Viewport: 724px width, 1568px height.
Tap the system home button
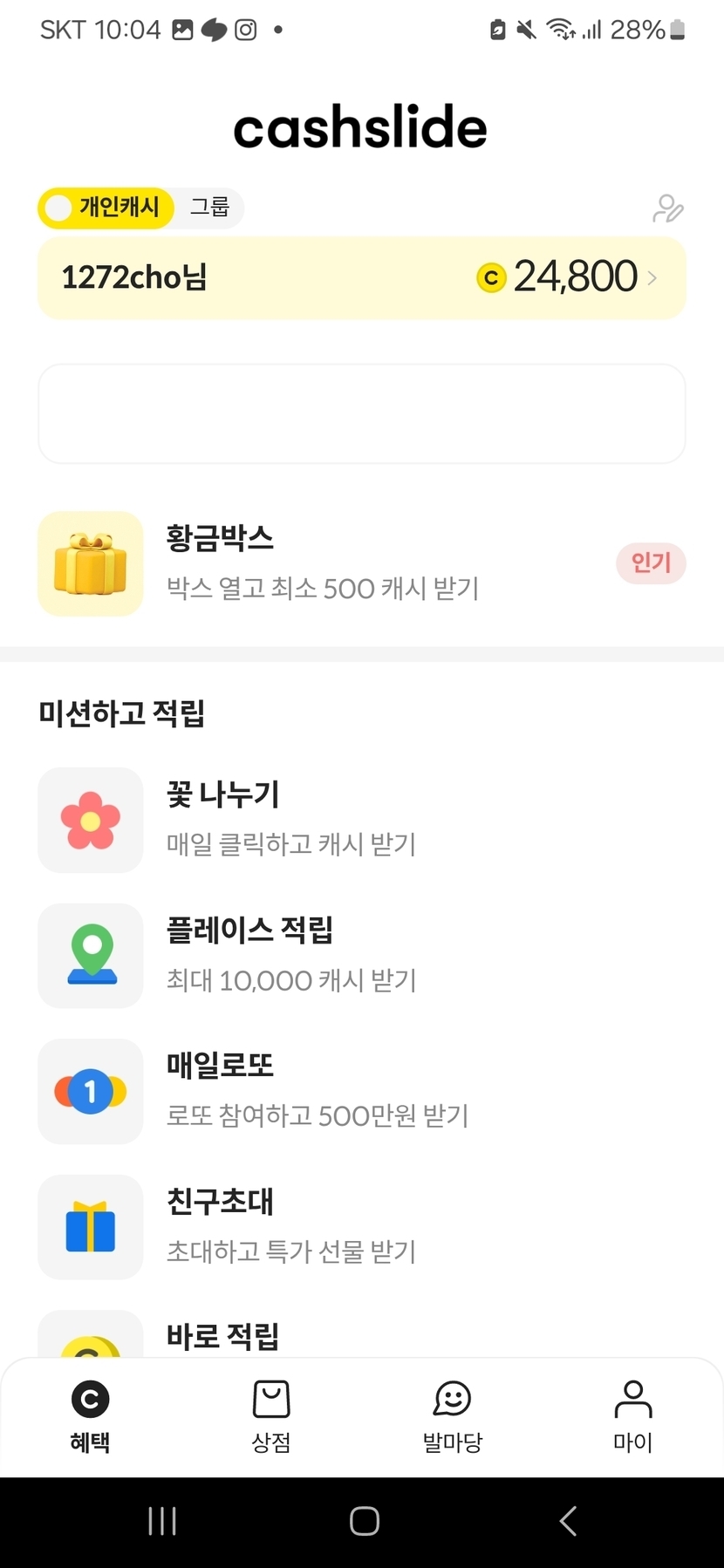coord(364,1521)
